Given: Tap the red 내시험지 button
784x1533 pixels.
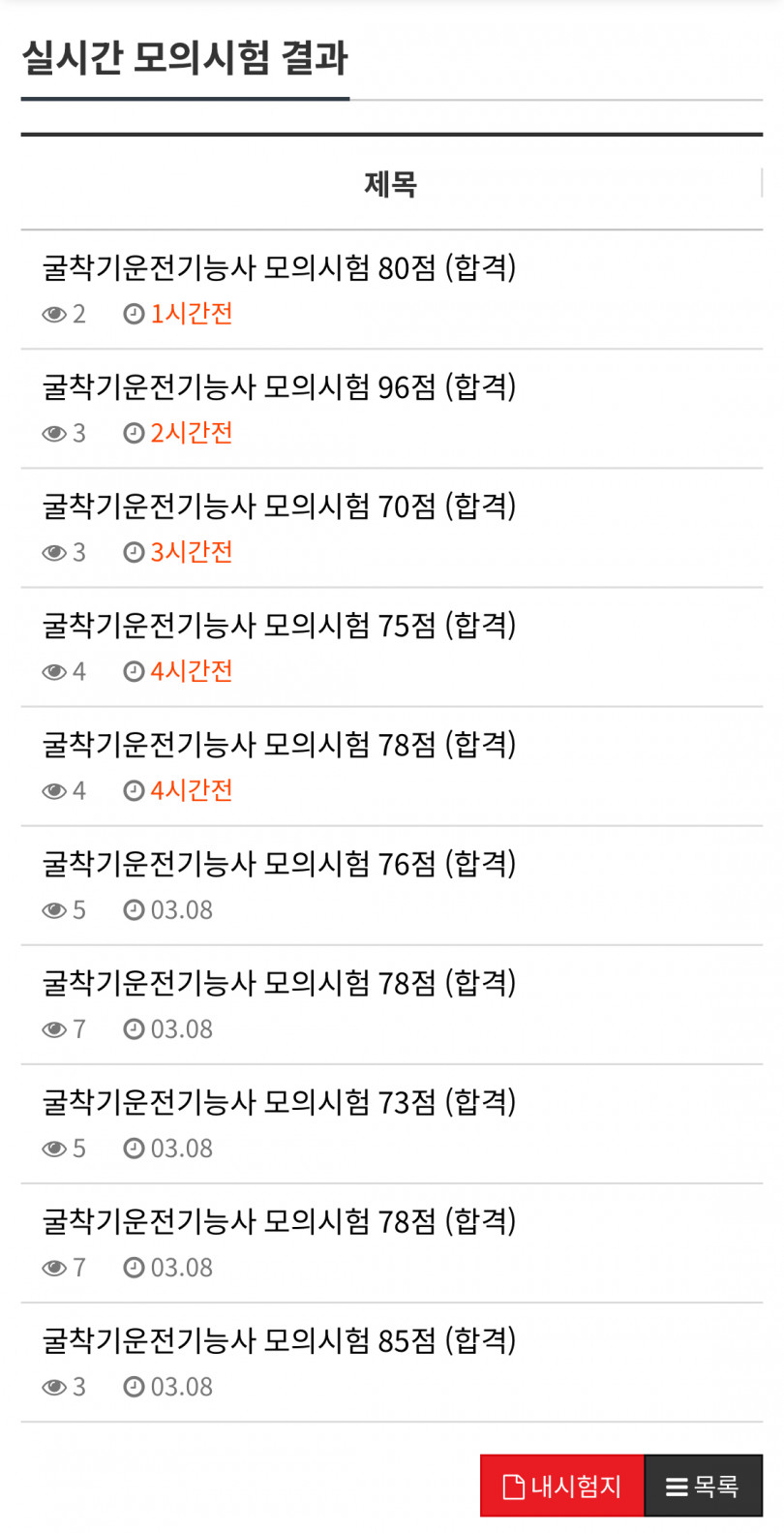Looking at the screenshot, I should (x=562, y=1486).
